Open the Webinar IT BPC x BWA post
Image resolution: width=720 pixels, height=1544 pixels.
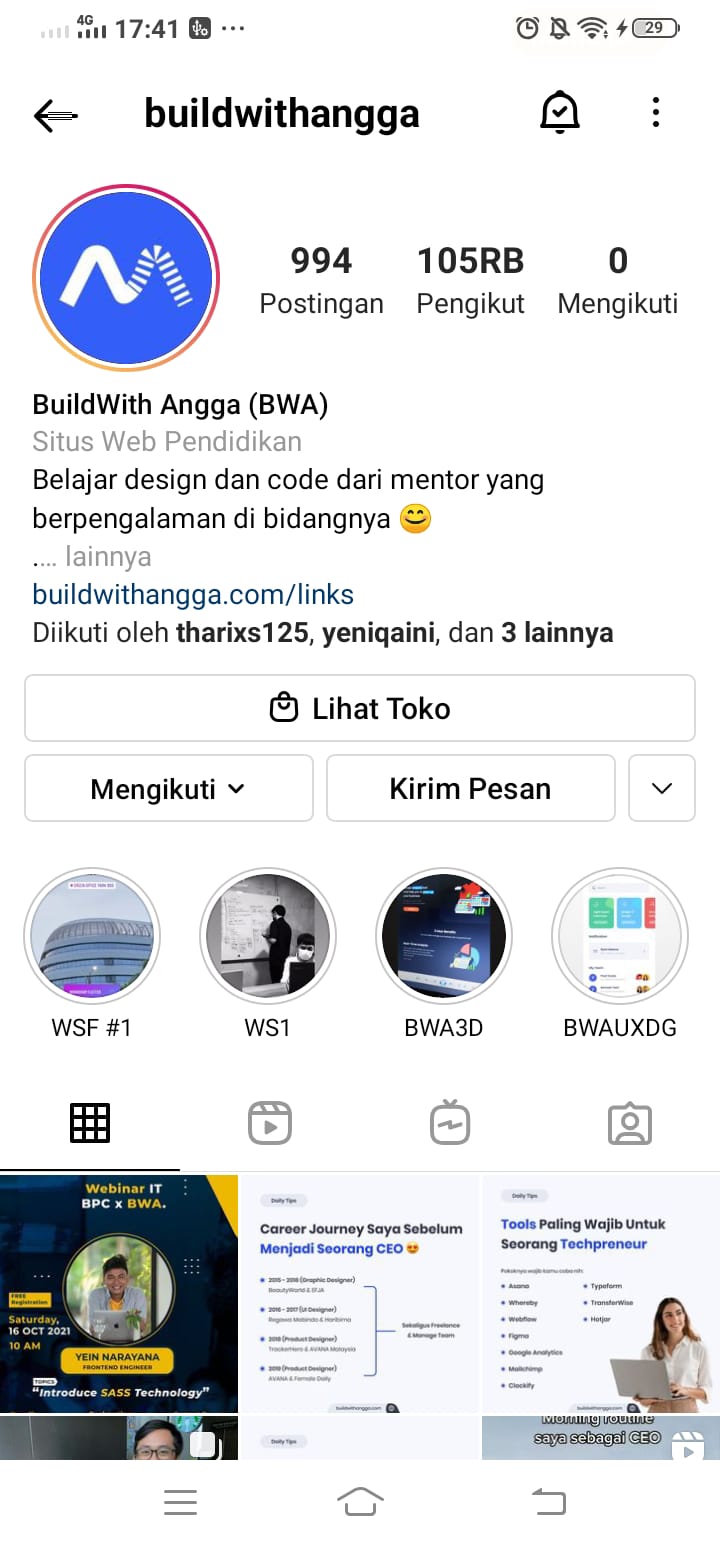pos(119,1293)
